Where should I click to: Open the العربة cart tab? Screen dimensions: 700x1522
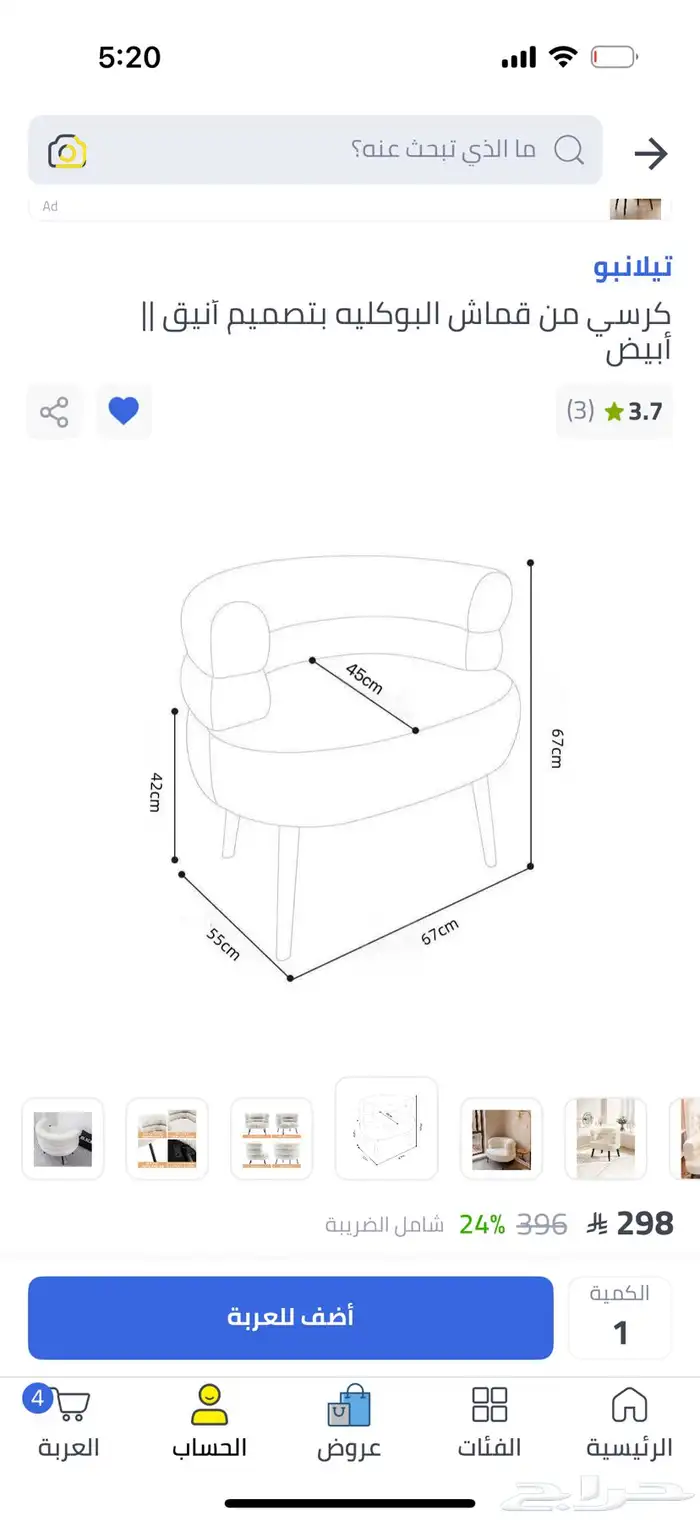[69, 1423]
